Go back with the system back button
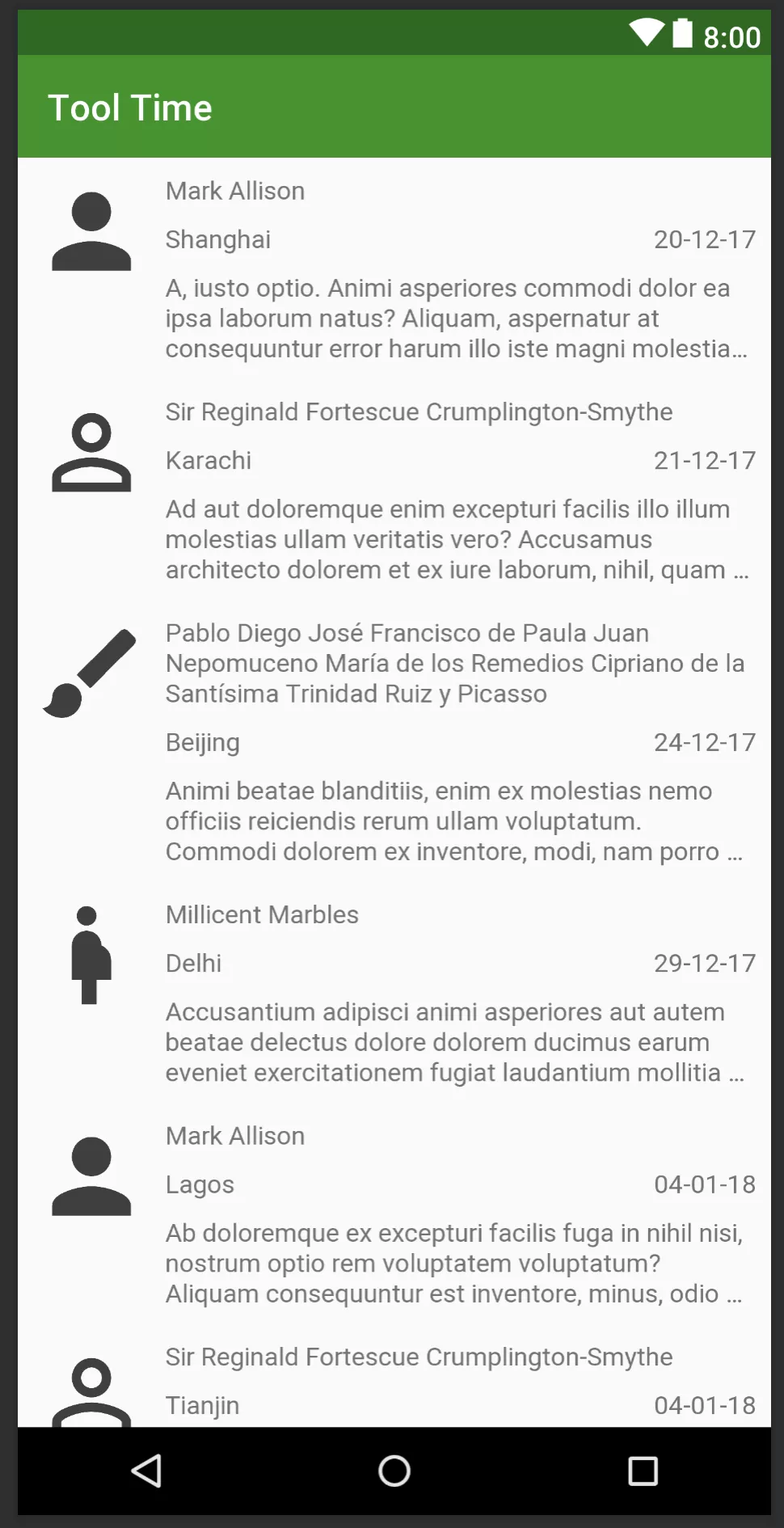 146,1471
